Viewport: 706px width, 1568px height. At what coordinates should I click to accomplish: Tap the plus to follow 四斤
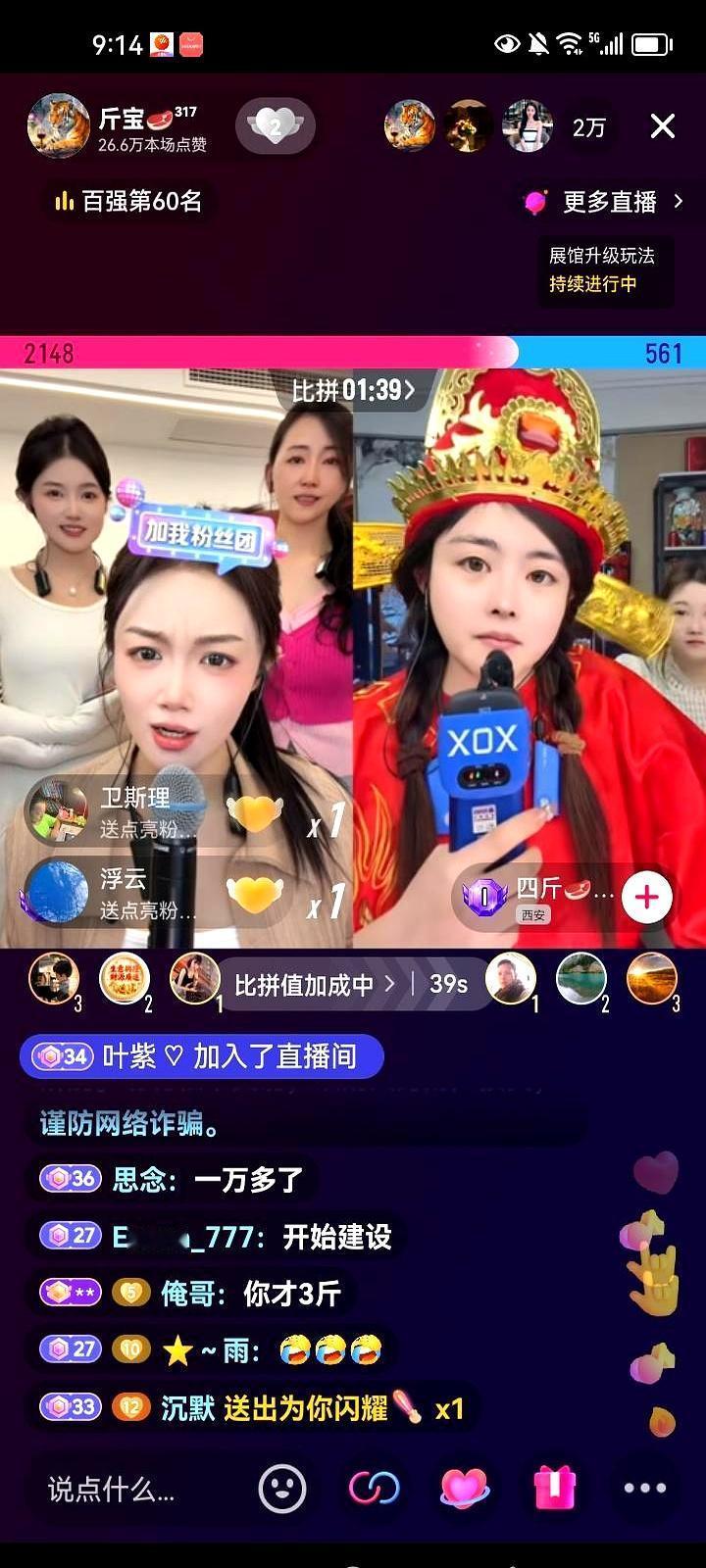646,896
